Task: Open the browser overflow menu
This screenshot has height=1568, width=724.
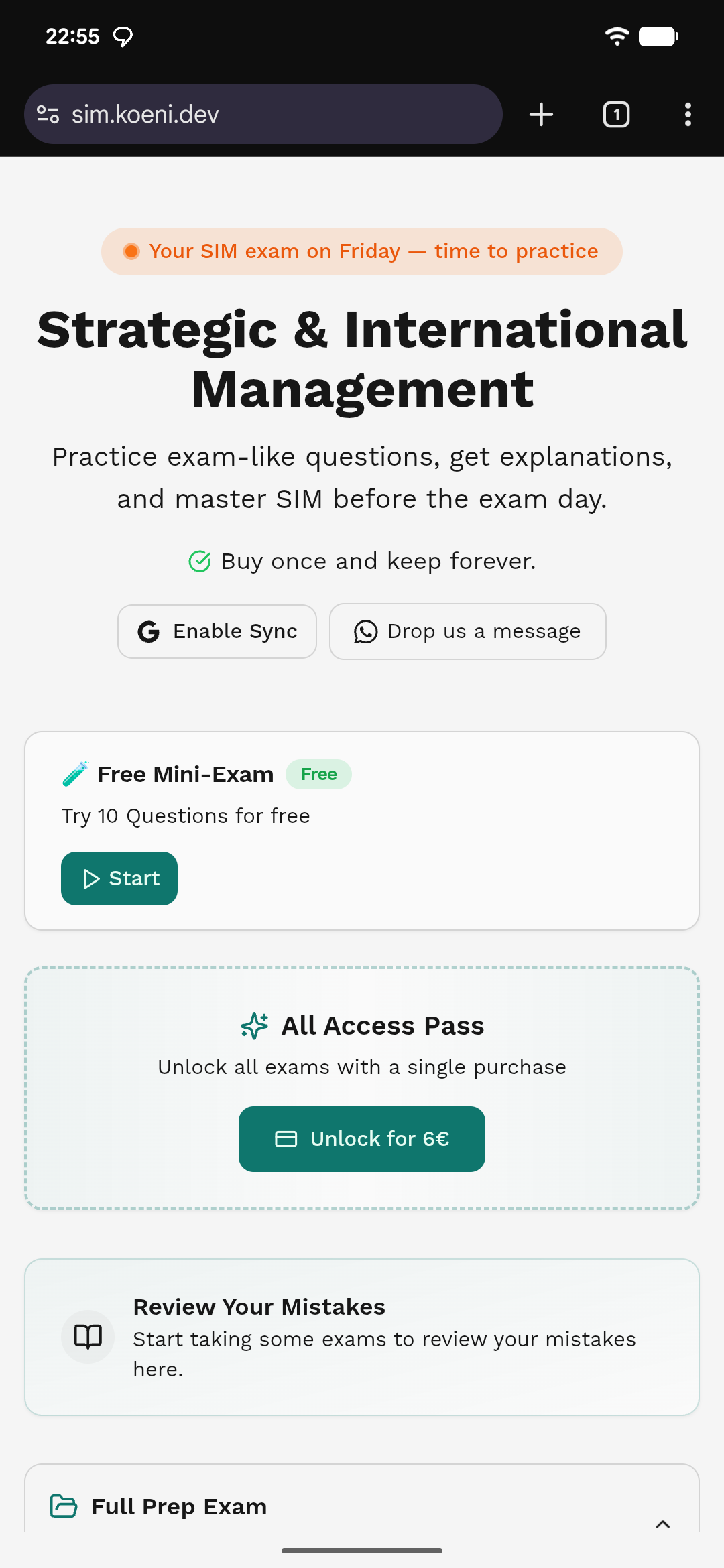Action: 687,115
